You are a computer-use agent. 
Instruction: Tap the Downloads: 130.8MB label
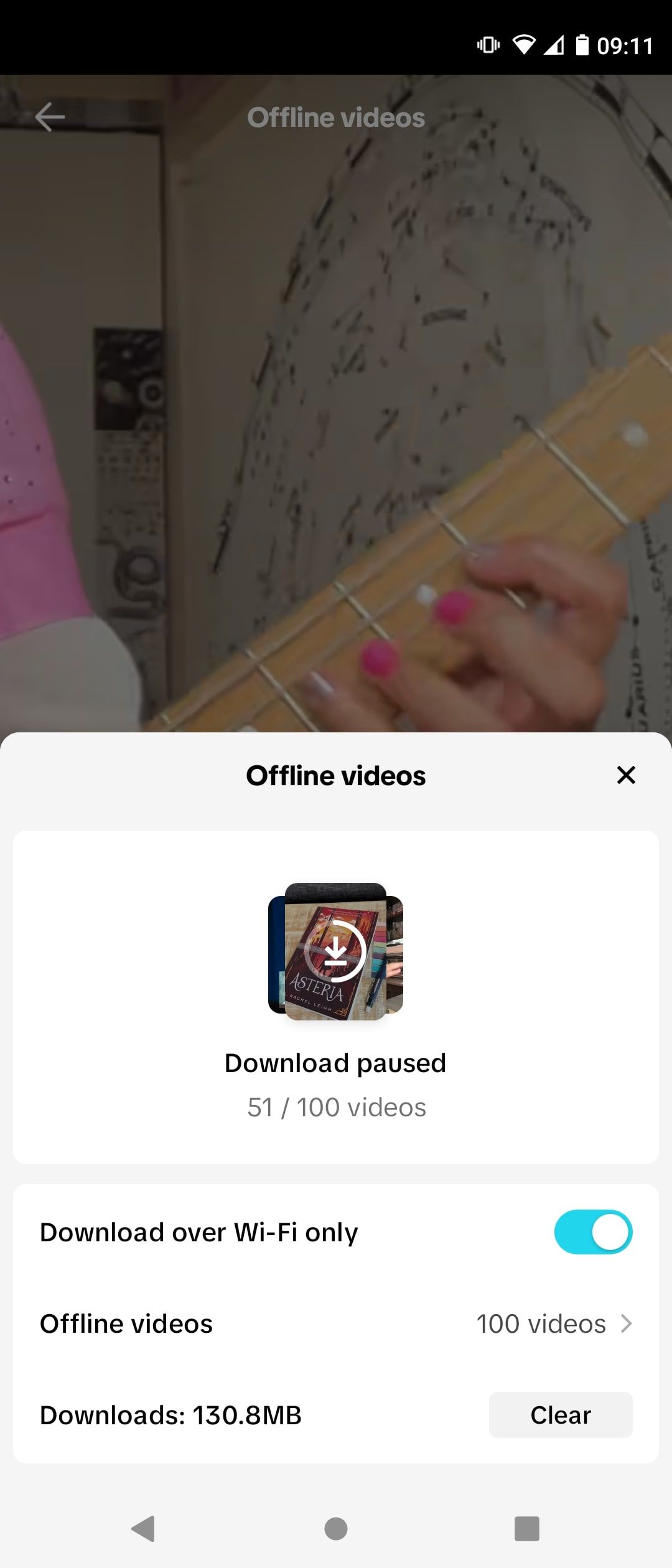(x=170, y=1415)
